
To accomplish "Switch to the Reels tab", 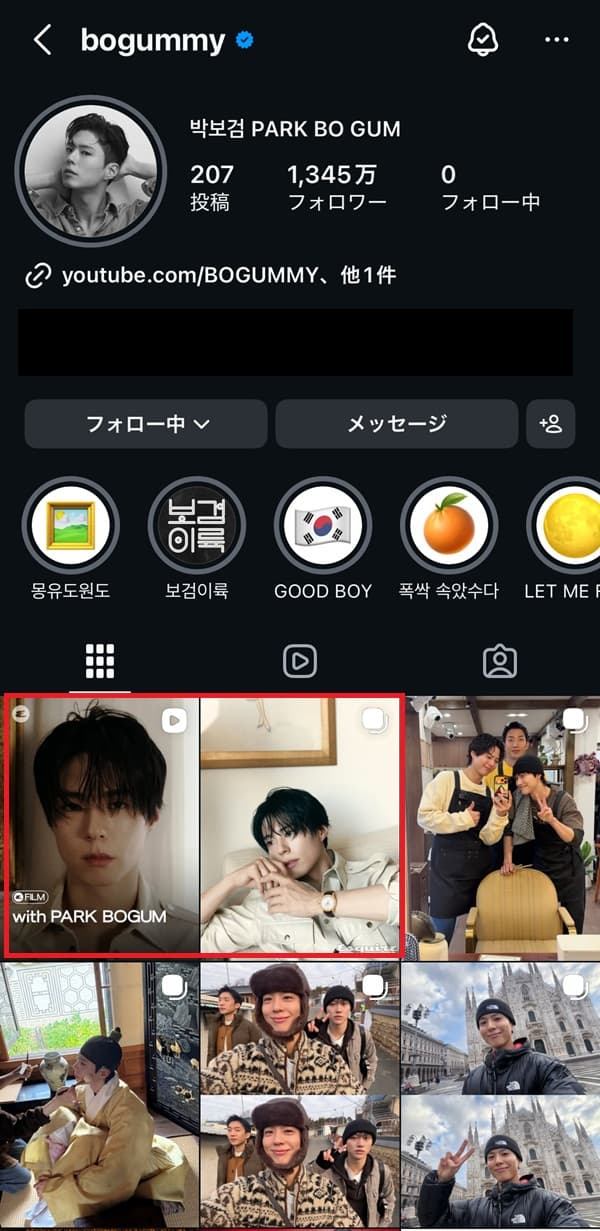I will click(x=300, y=661).
